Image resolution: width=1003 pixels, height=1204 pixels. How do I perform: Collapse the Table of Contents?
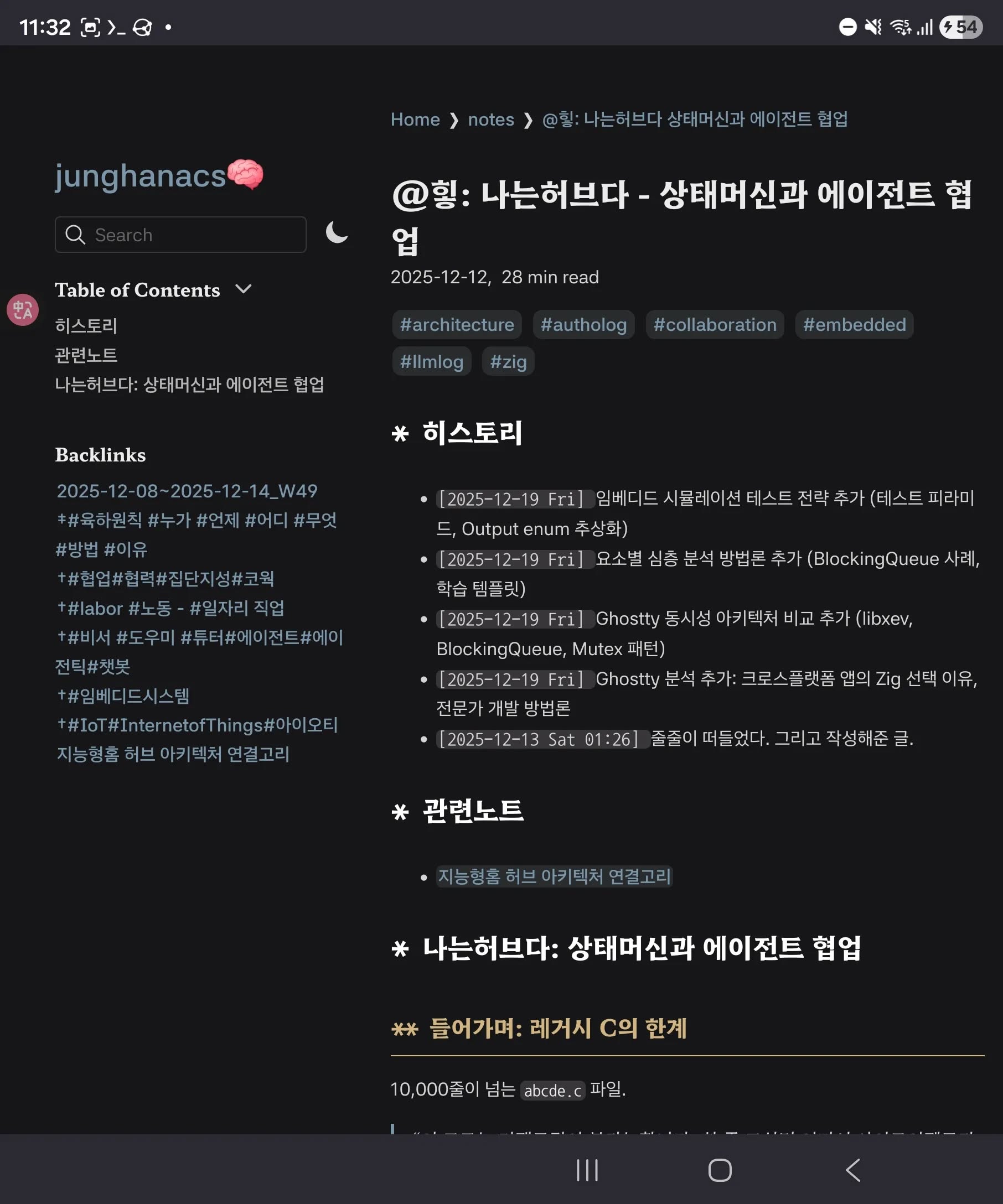[243, 289]
